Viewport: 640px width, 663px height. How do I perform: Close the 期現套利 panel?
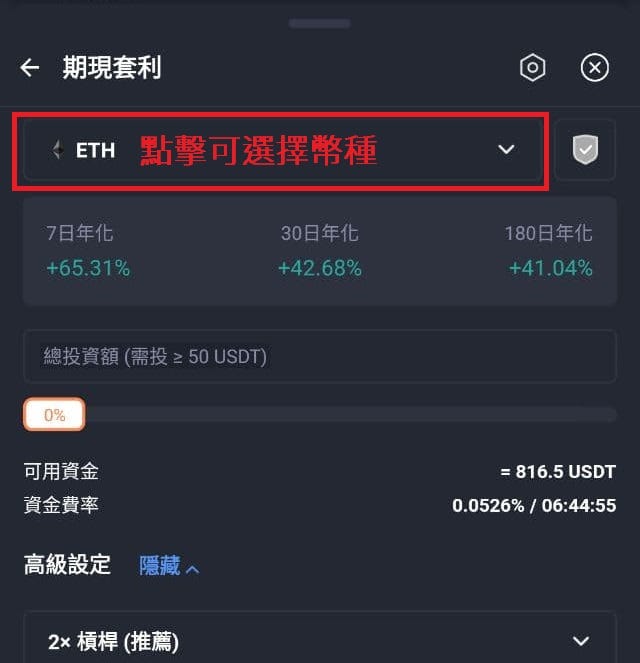595,68
